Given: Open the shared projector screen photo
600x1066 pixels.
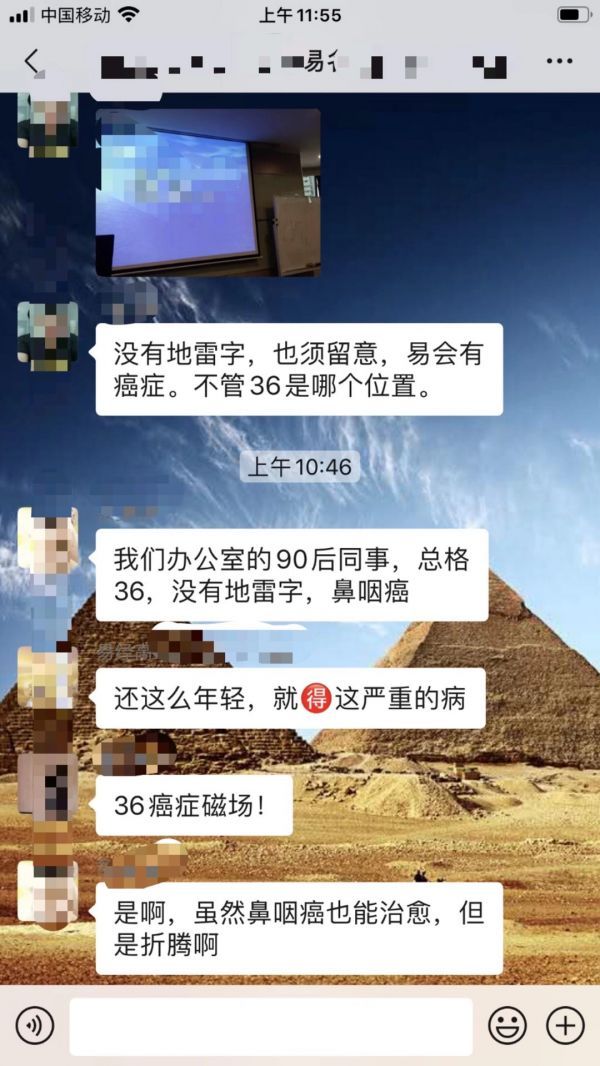Looking at the screenshot, I should (208, 192).
